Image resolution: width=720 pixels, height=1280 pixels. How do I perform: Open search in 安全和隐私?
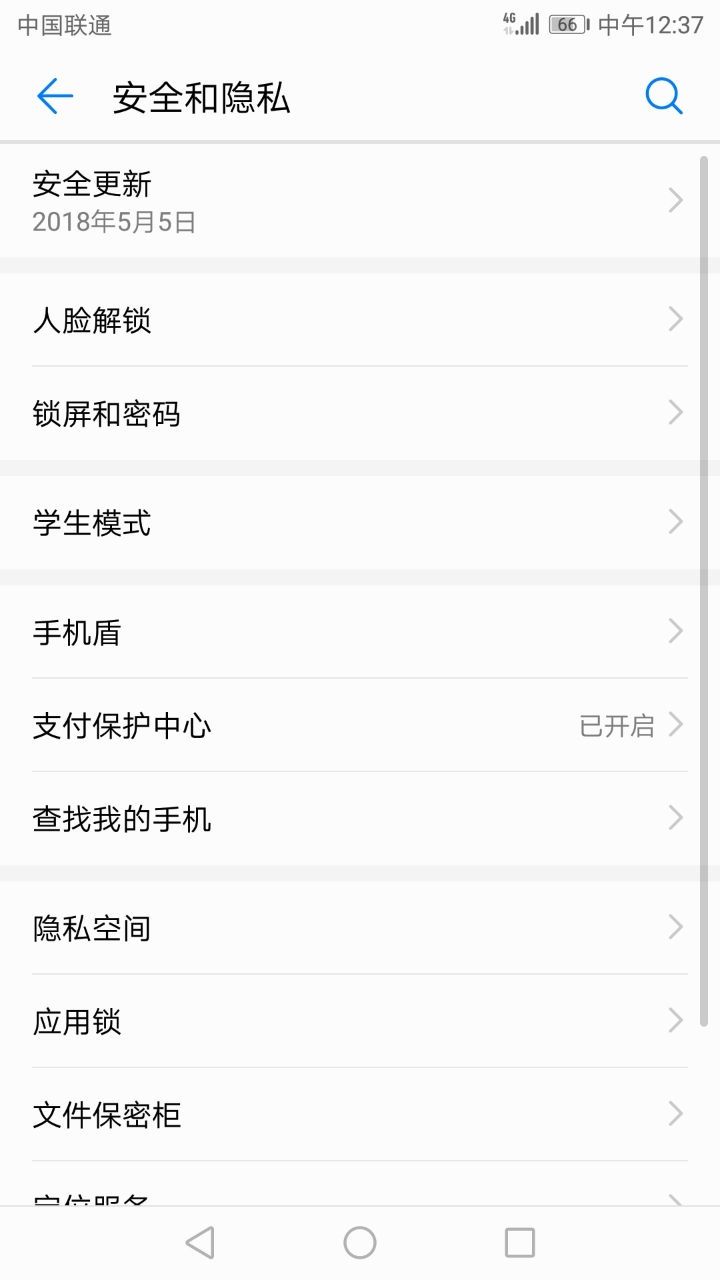coord(664,97)
